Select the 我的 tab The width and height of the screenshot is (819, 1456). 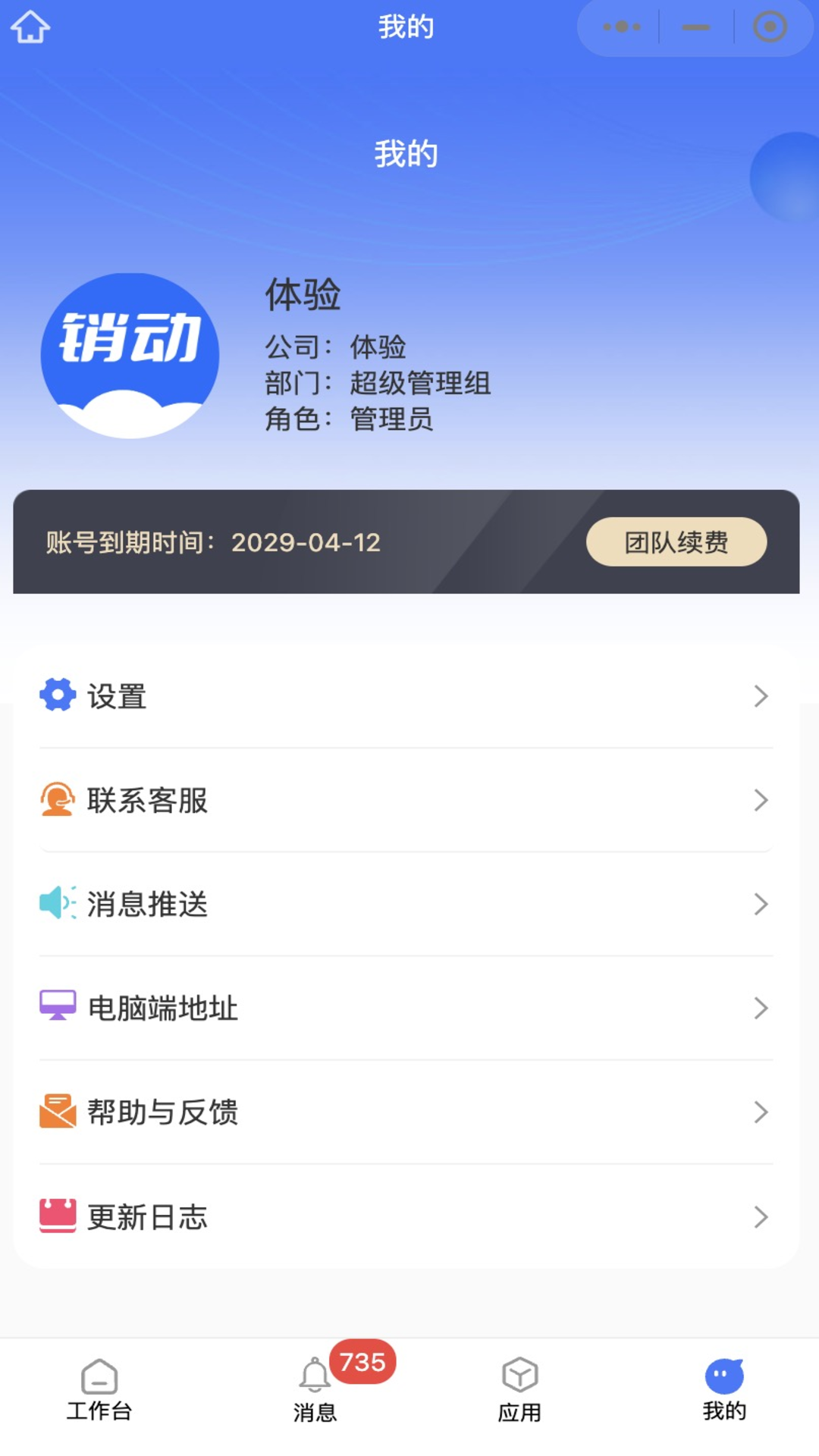pyautogui.click(x=724, y=1389)
